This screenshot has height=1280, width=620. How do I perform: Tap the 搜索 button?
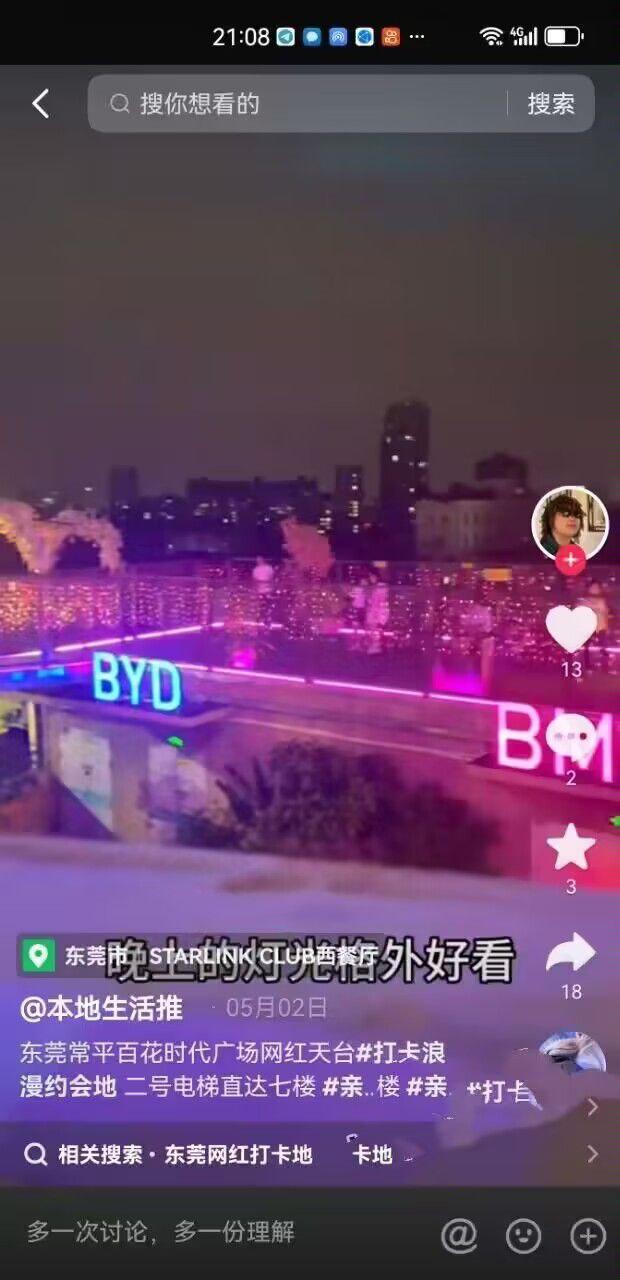pos(551,103)
